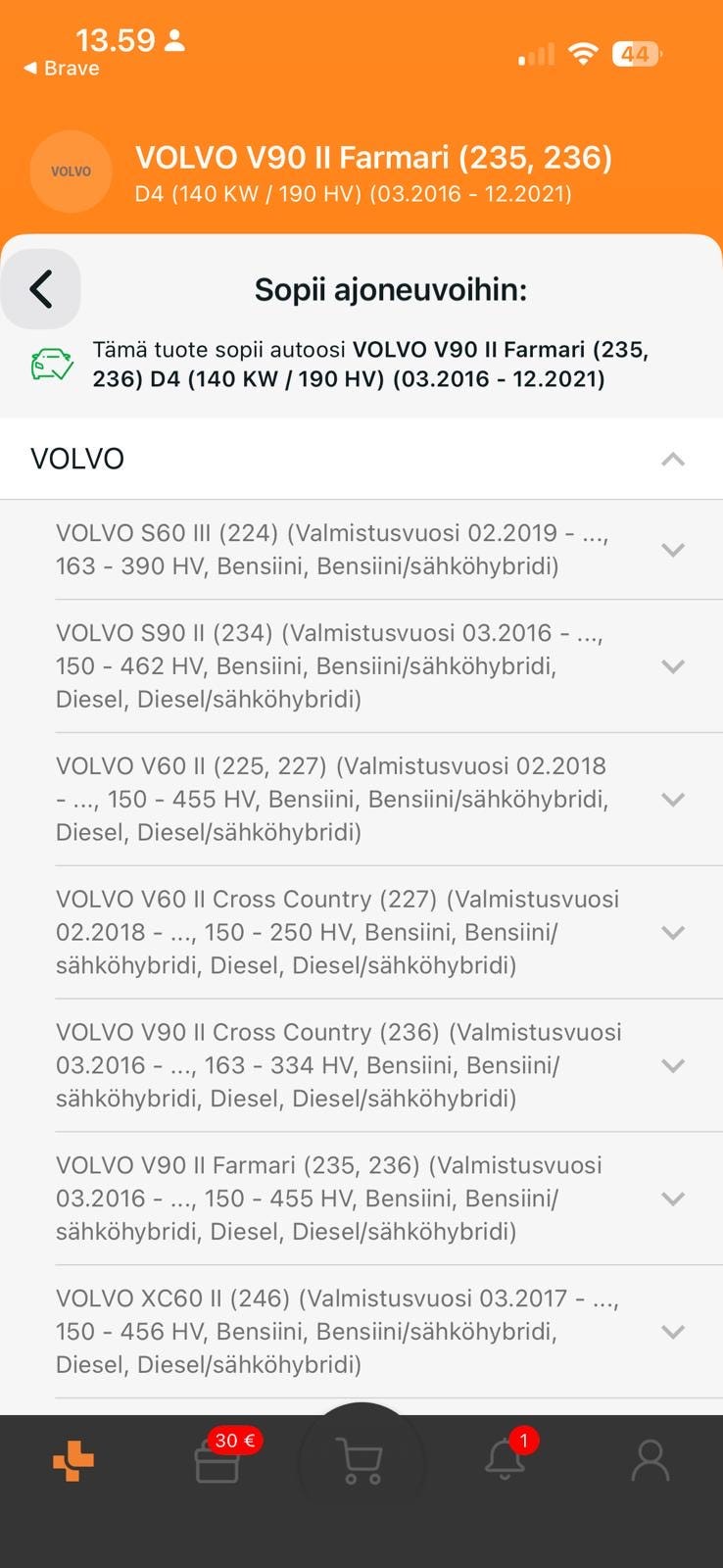Image resolution: width=723 pixels, height=1568 pixels.
Task: Collapse the VOLVO brand section
Action: pos(672,460)
